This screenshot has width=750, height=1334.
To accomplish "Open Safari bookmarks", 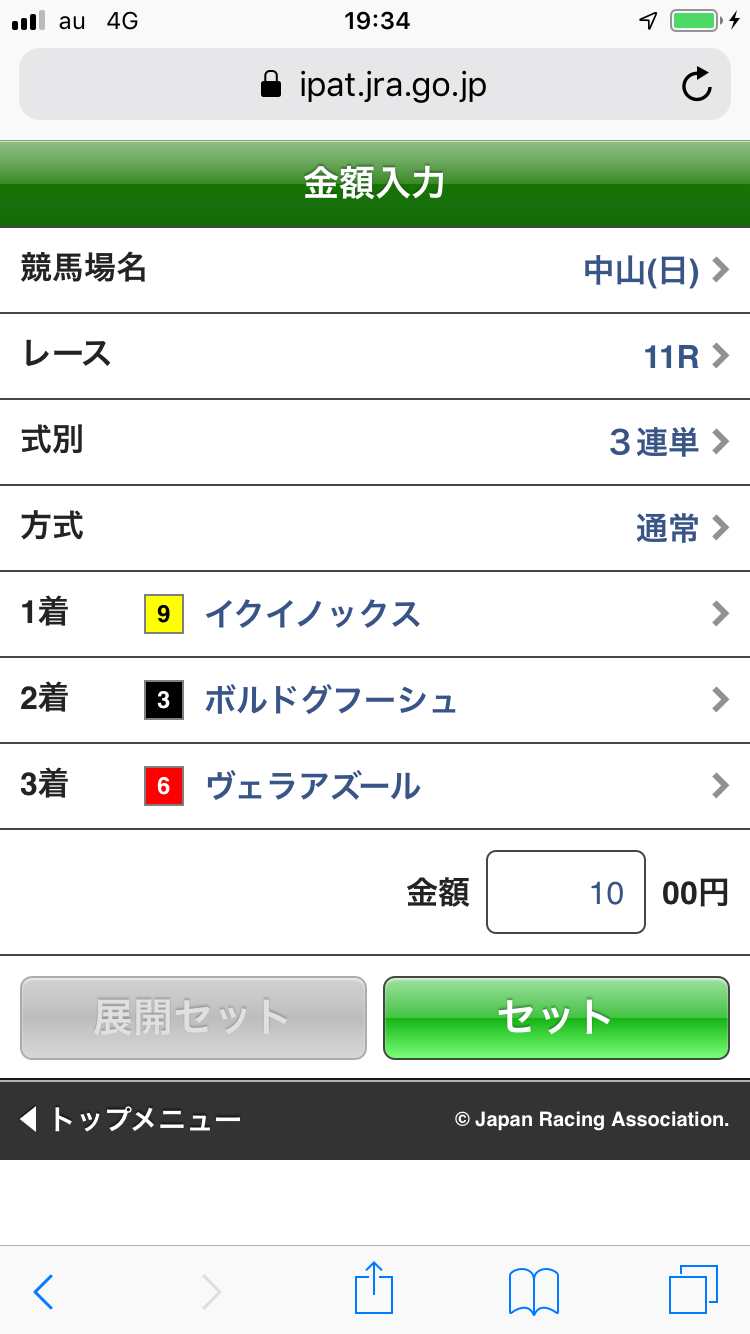I will pos(533,1291).
